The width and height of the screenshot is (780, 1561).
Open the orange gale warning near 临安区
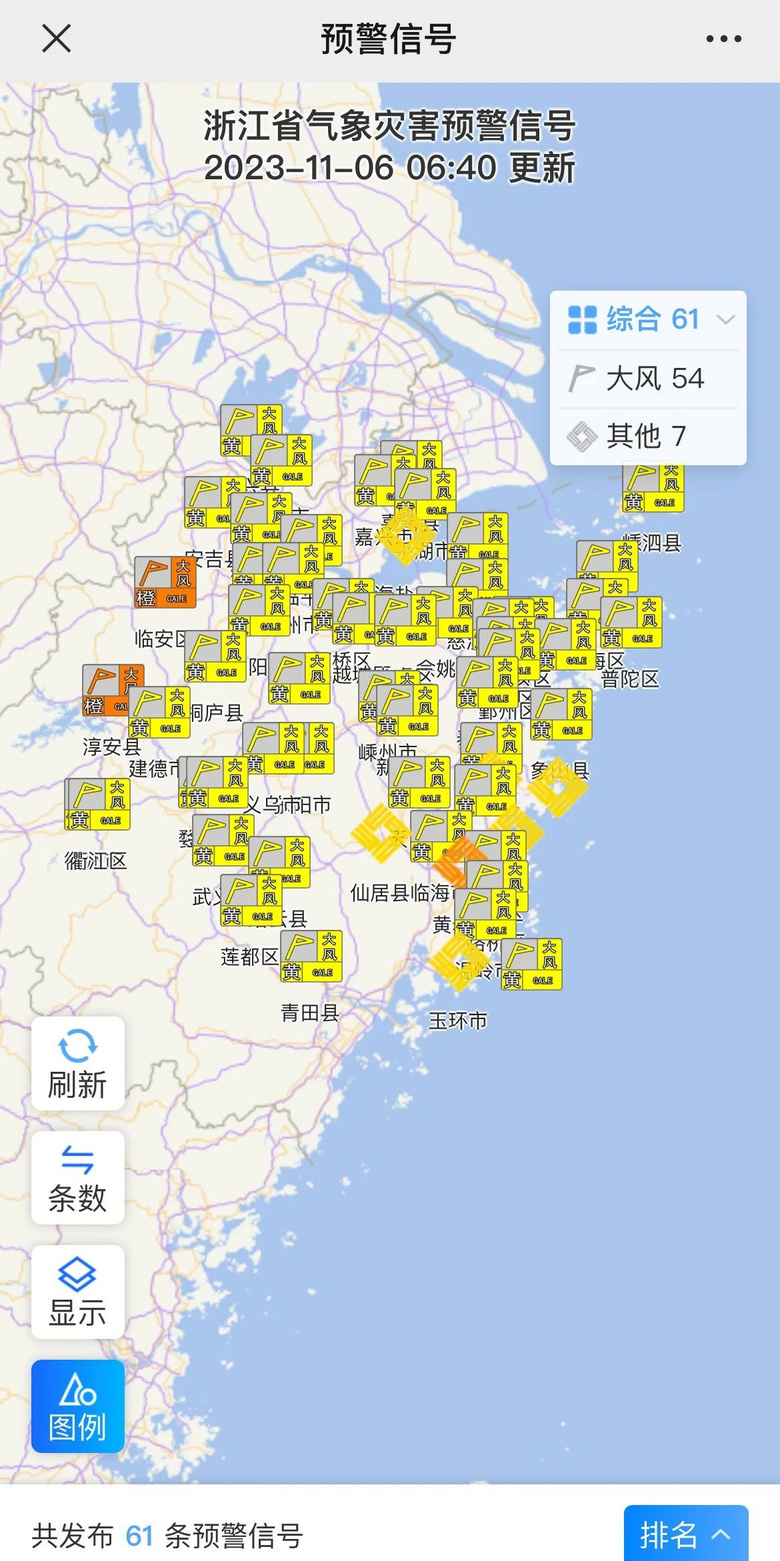click(165, 582)
